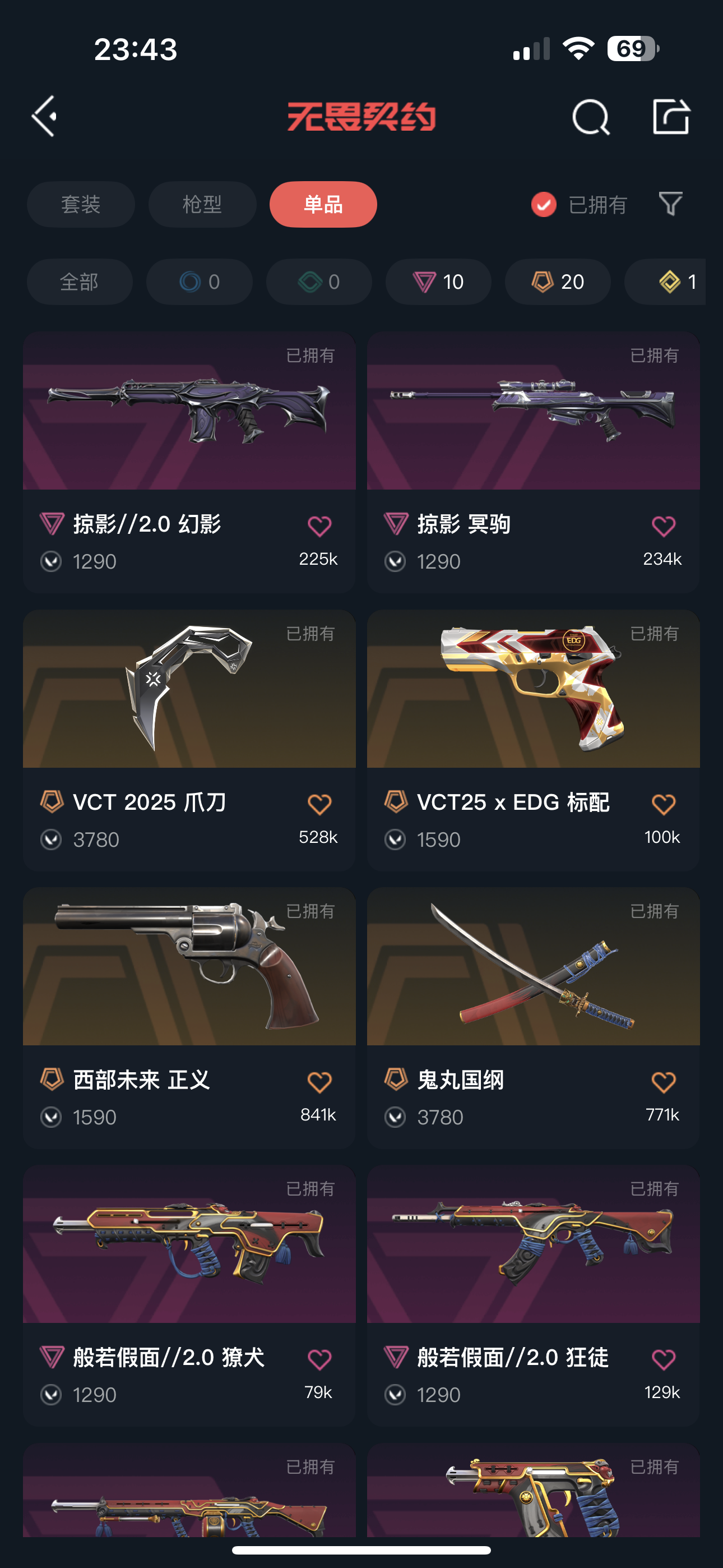Screen dimensions: 723x1568
Task: Open the search magnifier icon
Action: [590, 117]
